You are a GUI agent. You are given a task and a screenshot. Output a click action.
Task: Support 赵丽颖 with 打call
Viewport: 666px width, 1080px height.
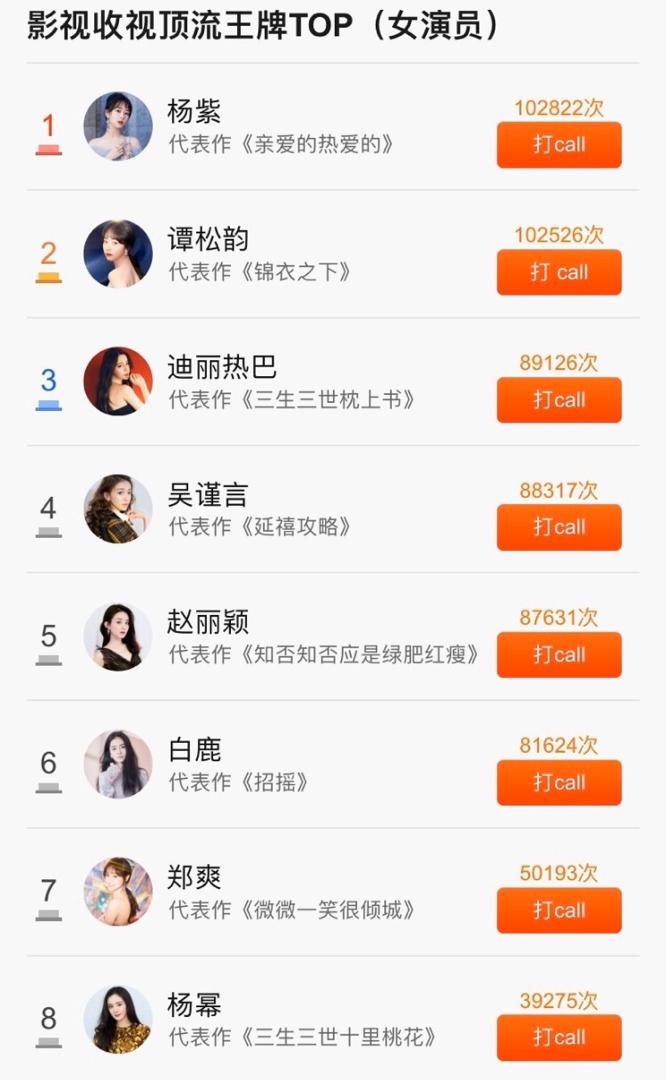pyautogui.click(x=559, y=655)
